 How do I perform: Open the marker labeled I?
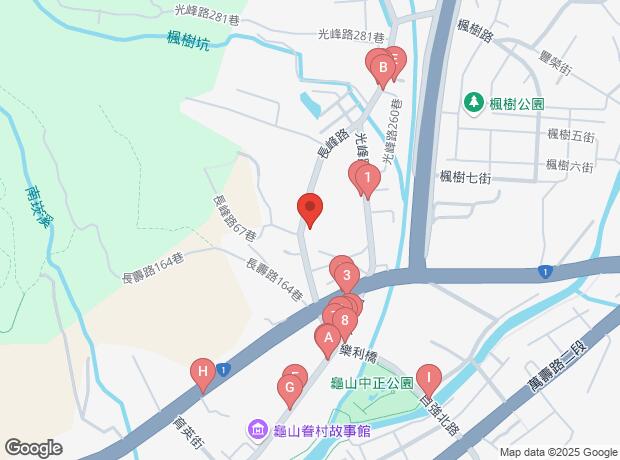pyautogui.click(x=429, y=378)
